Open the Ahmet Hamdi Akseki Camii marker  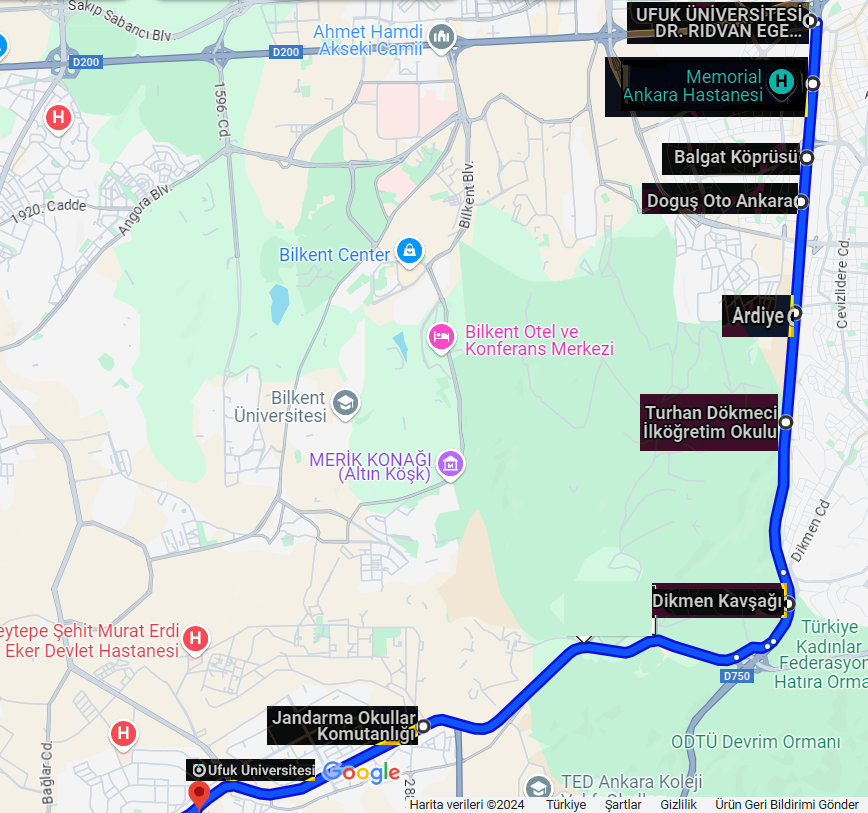[441, 39]
